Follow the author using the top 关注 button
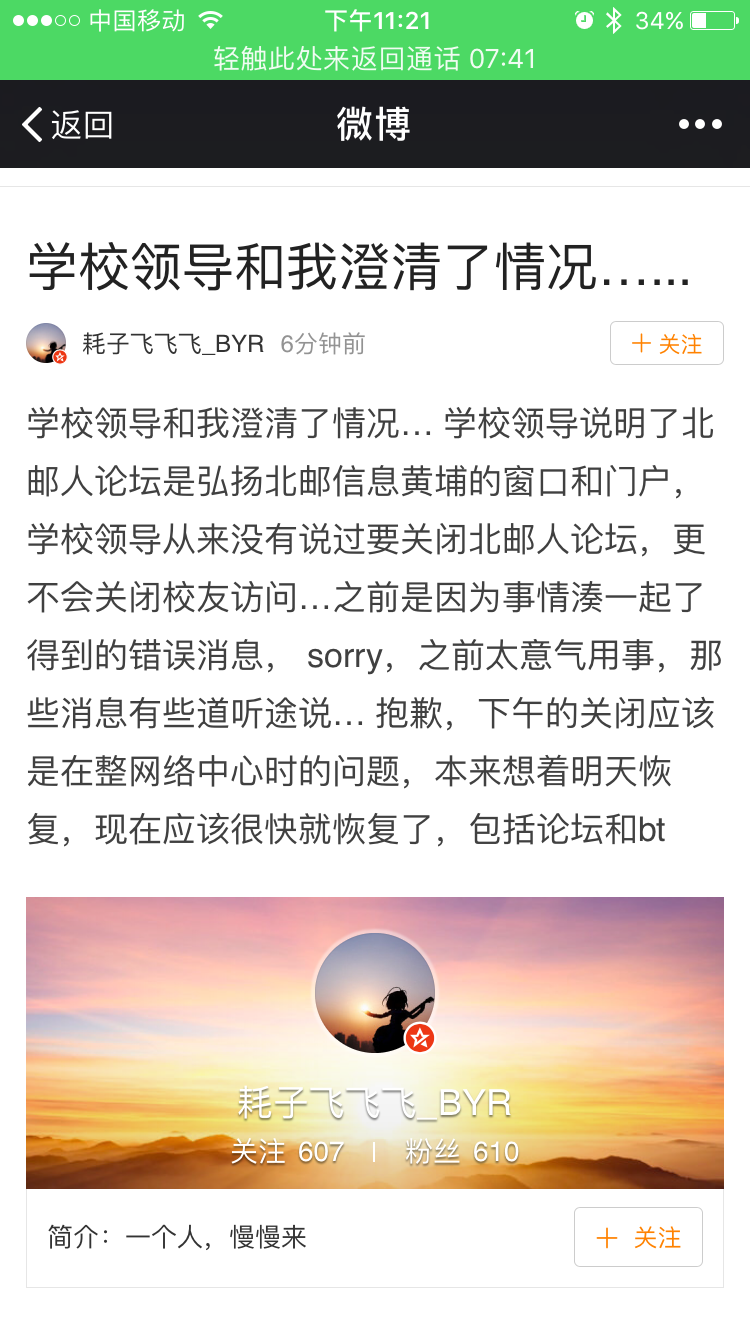Screen dimensions: 750x1334 [x=666, y=343]
